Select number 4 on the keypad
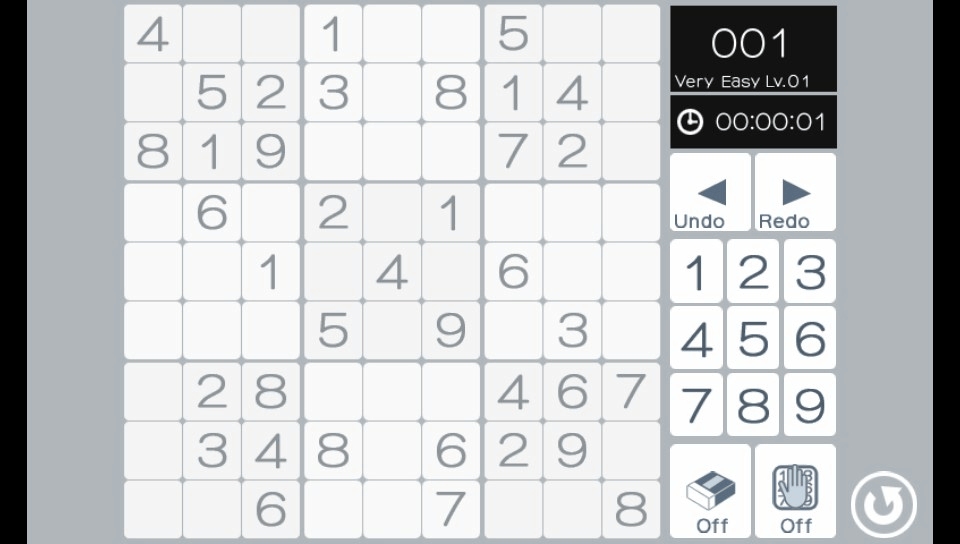 coord(696,338)
